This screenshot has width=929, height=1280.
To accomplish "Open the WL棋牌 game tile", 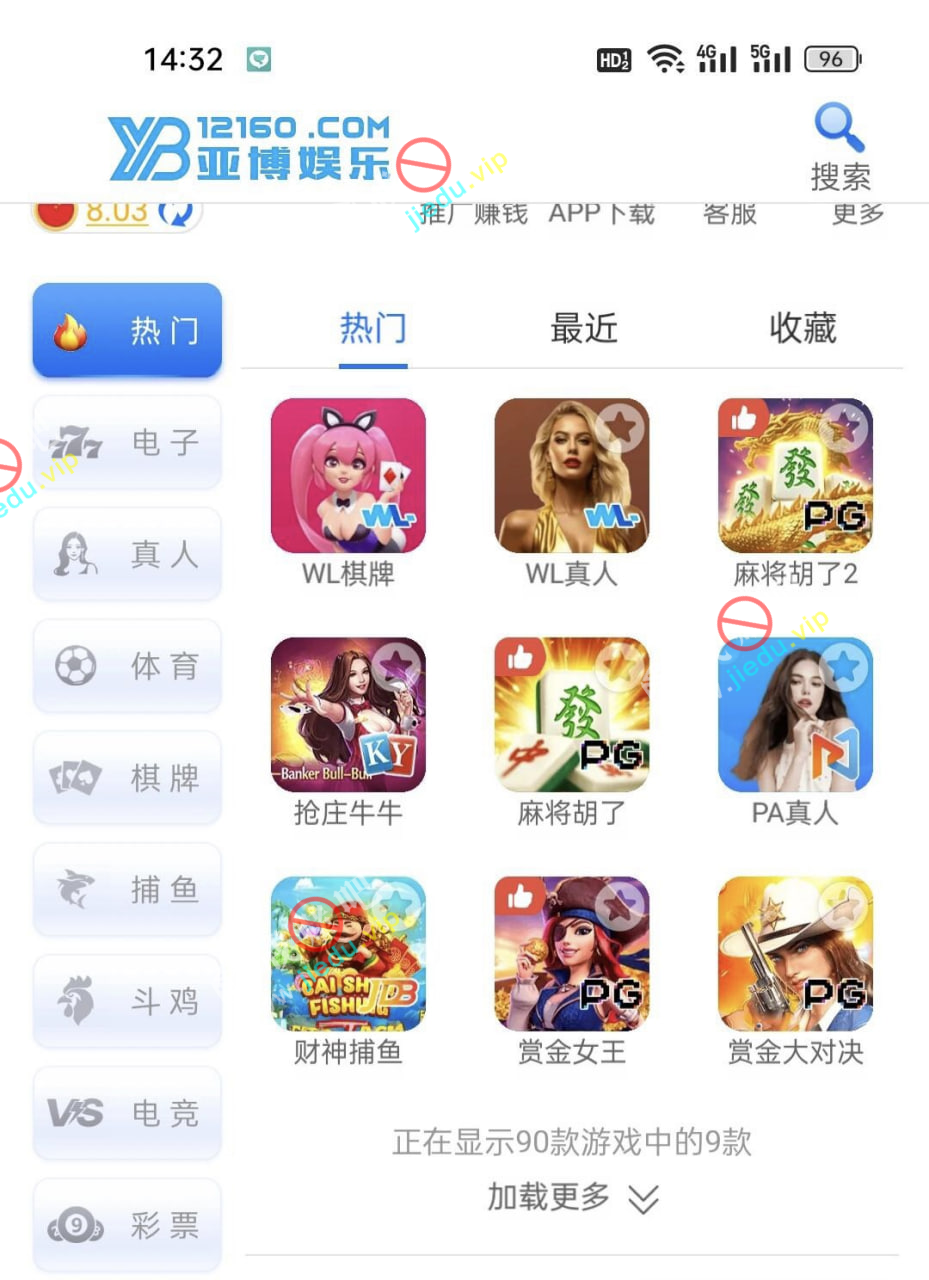I will click(x=348, y=476).
